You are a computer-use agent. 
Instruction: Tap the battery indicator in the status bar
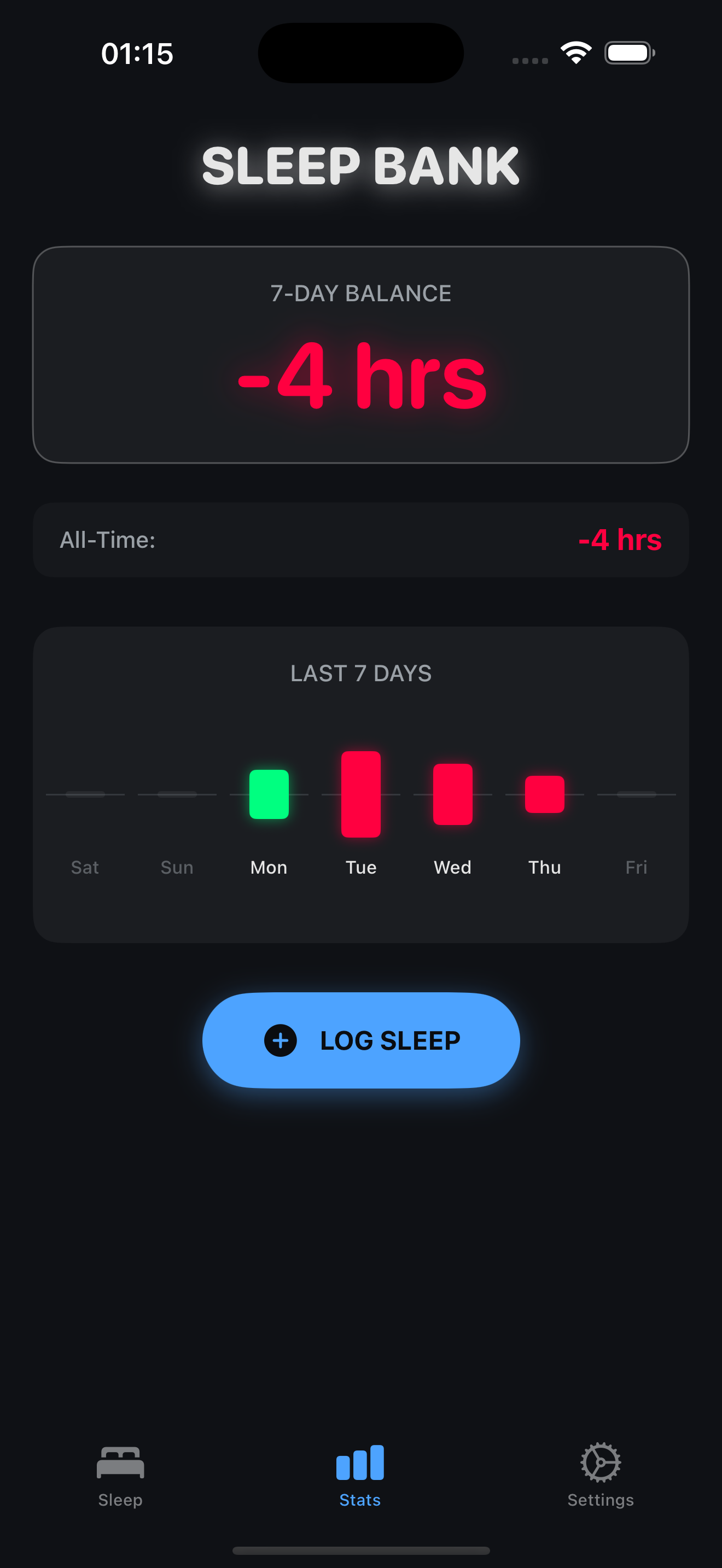point(630,52)
